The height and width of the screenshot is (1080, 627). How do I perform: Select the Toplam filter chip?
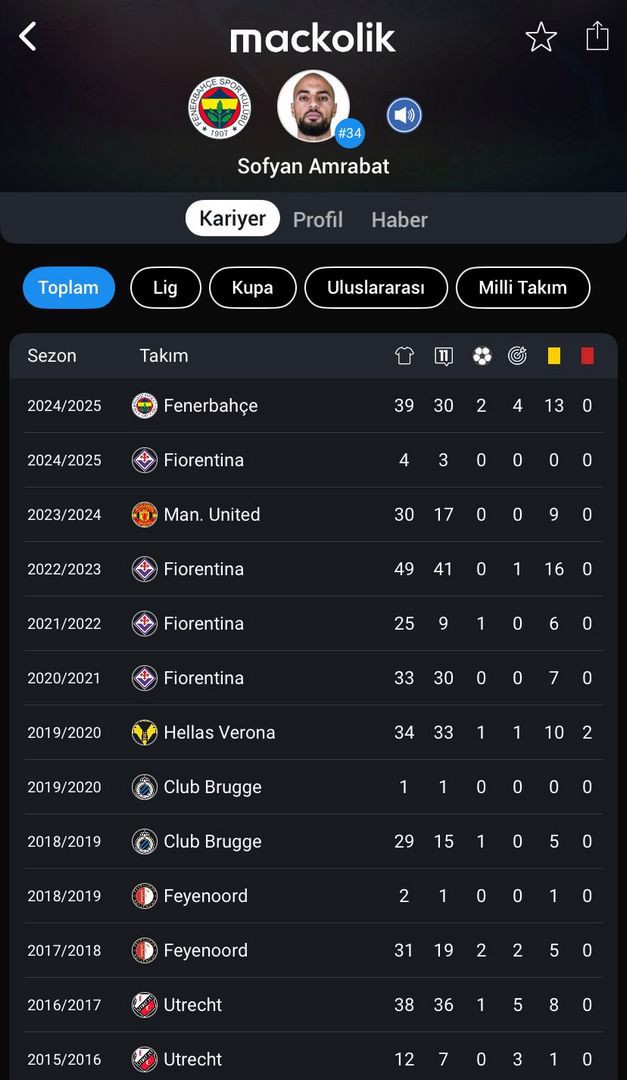(x=68, y=287)
